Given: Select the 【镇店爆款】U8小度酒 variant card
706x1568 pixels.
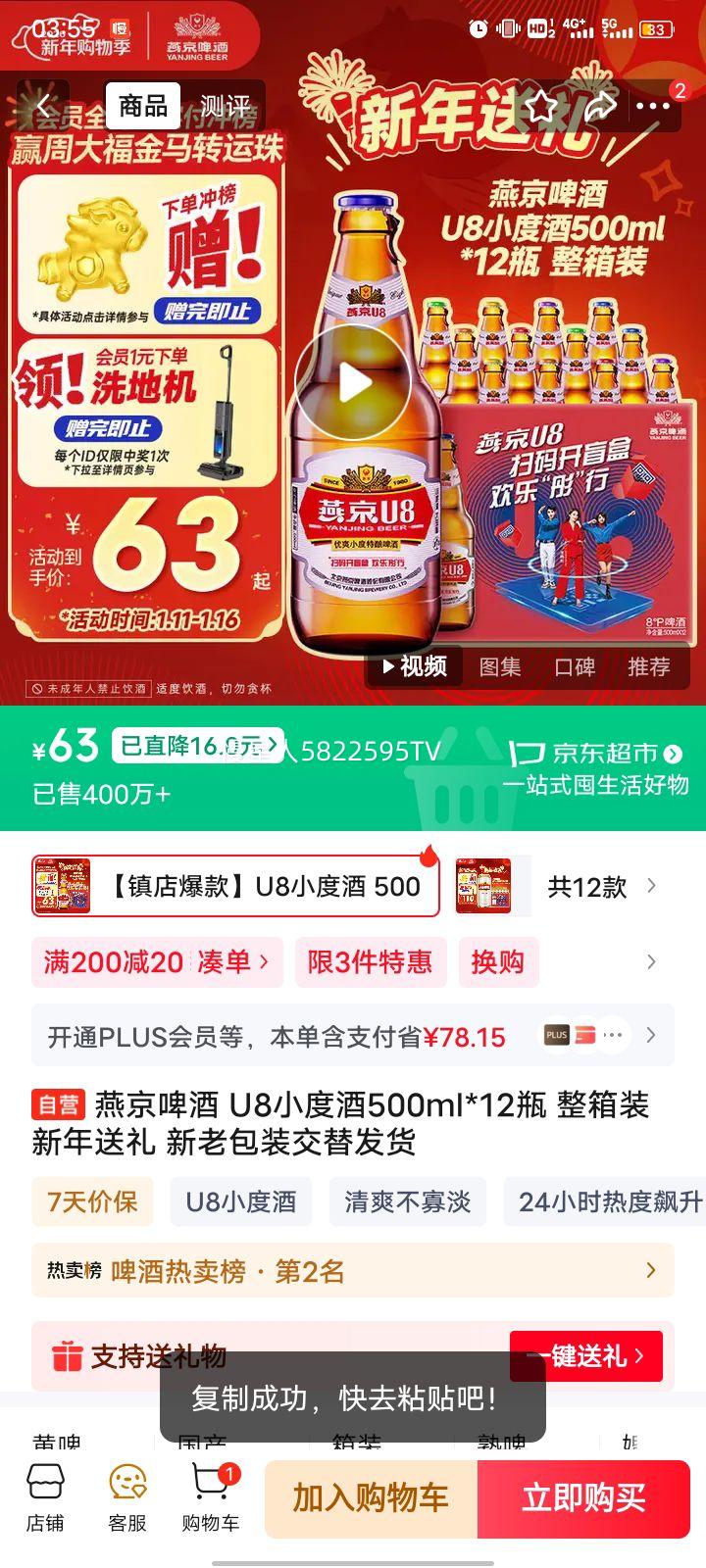Looking at the screenshot, I should (235, 886).
